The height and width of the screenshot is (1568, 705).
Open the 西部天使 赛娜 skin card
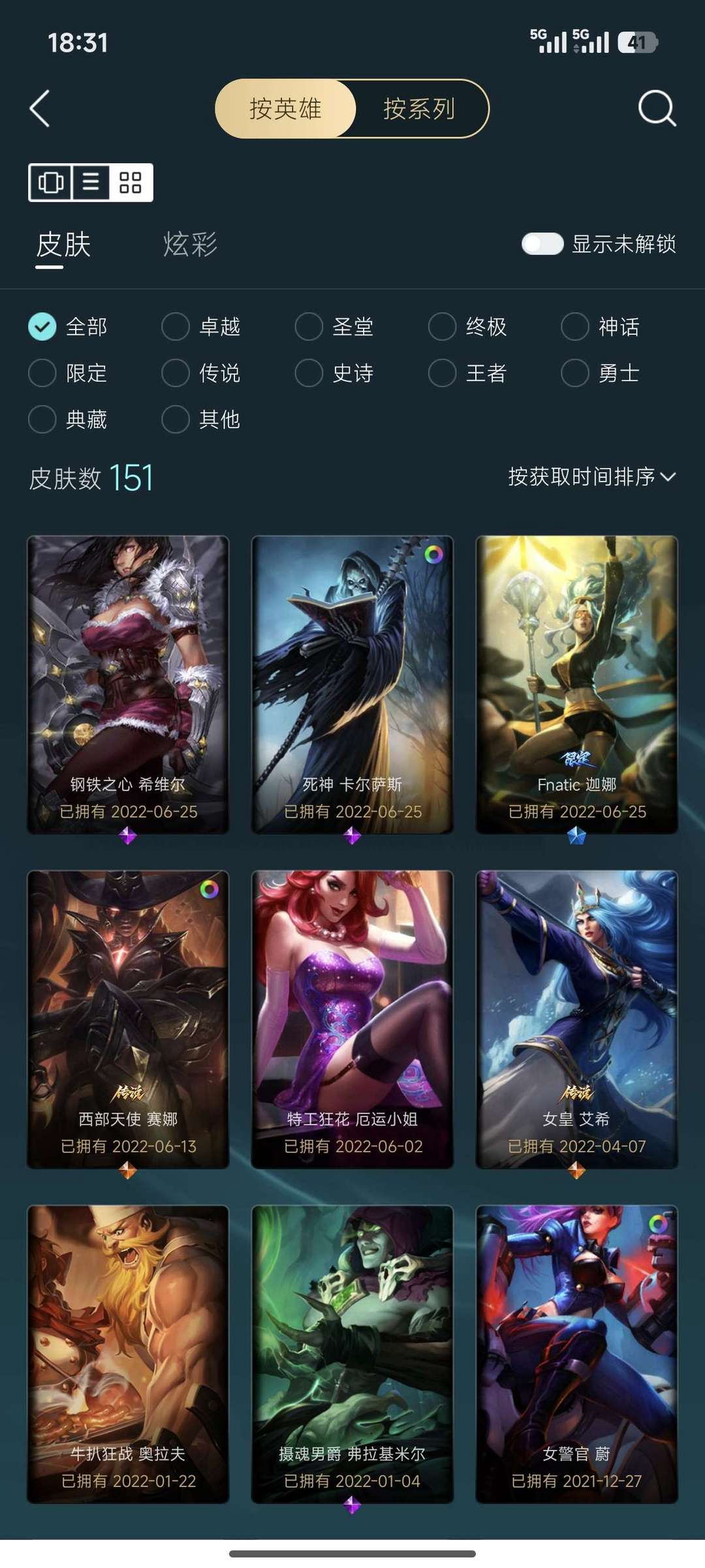128,1019
